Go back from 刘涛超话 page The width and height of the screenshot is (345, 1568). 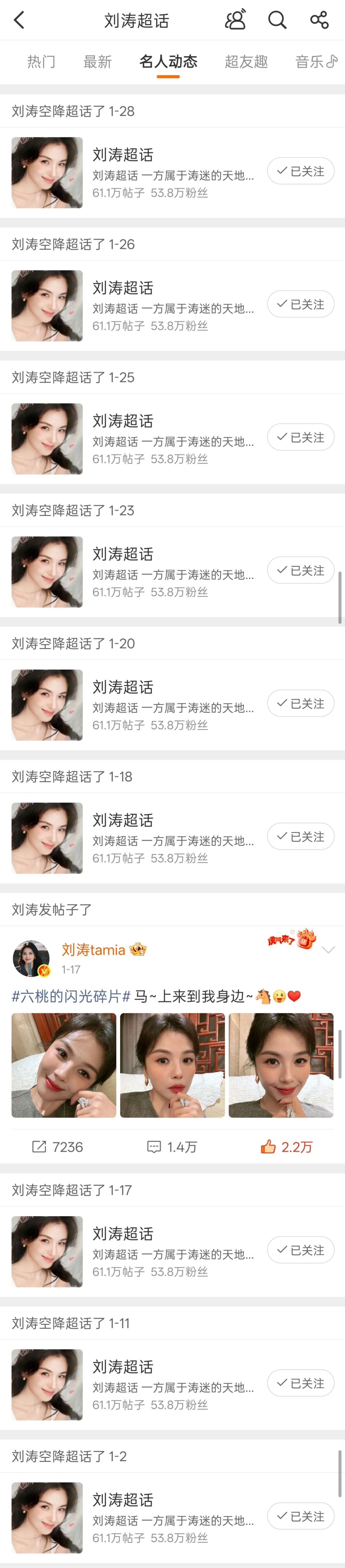click(x=20, y=21)
